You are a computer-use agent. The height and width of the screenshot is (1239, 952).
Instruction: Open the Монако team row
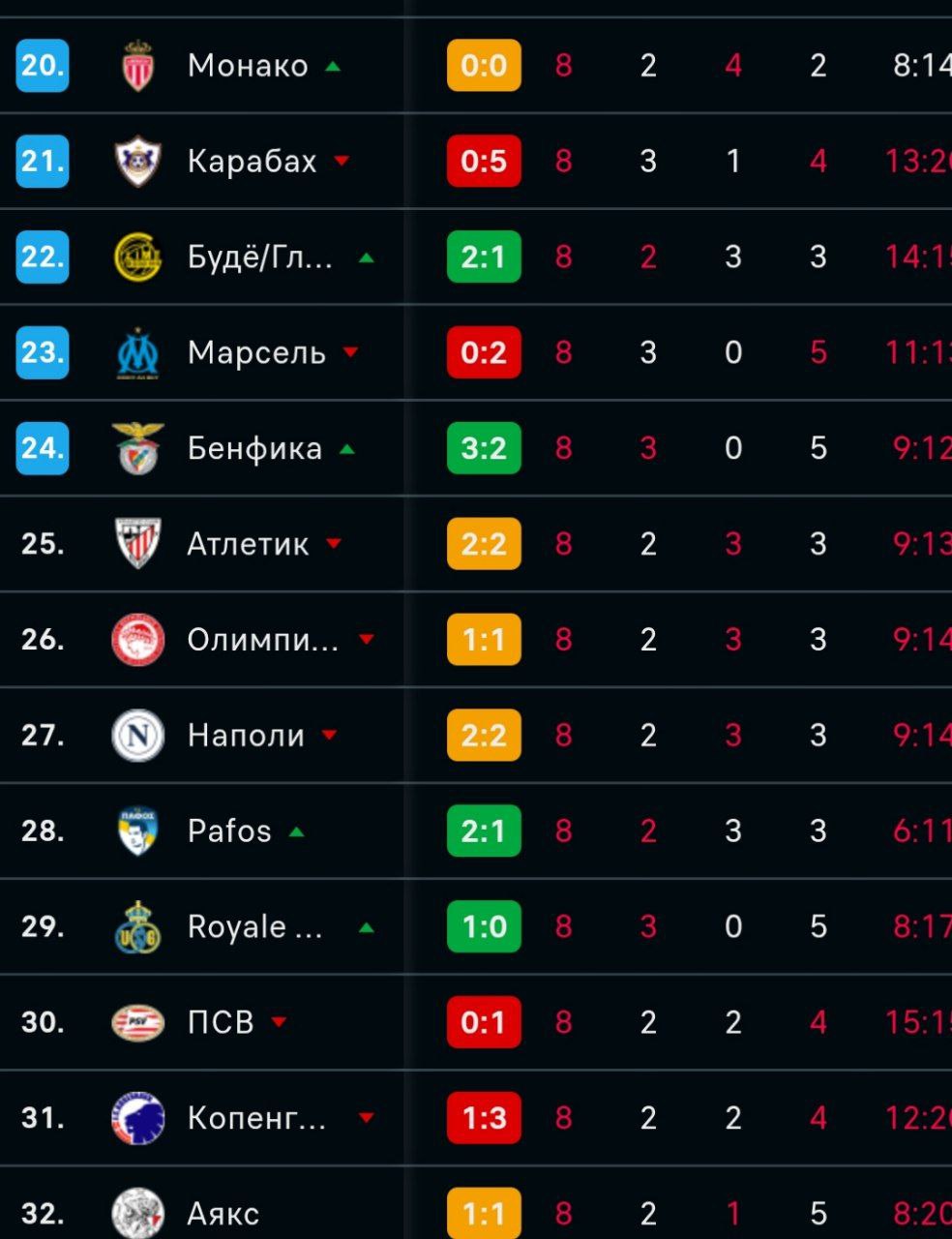click(x=248, y=66)
